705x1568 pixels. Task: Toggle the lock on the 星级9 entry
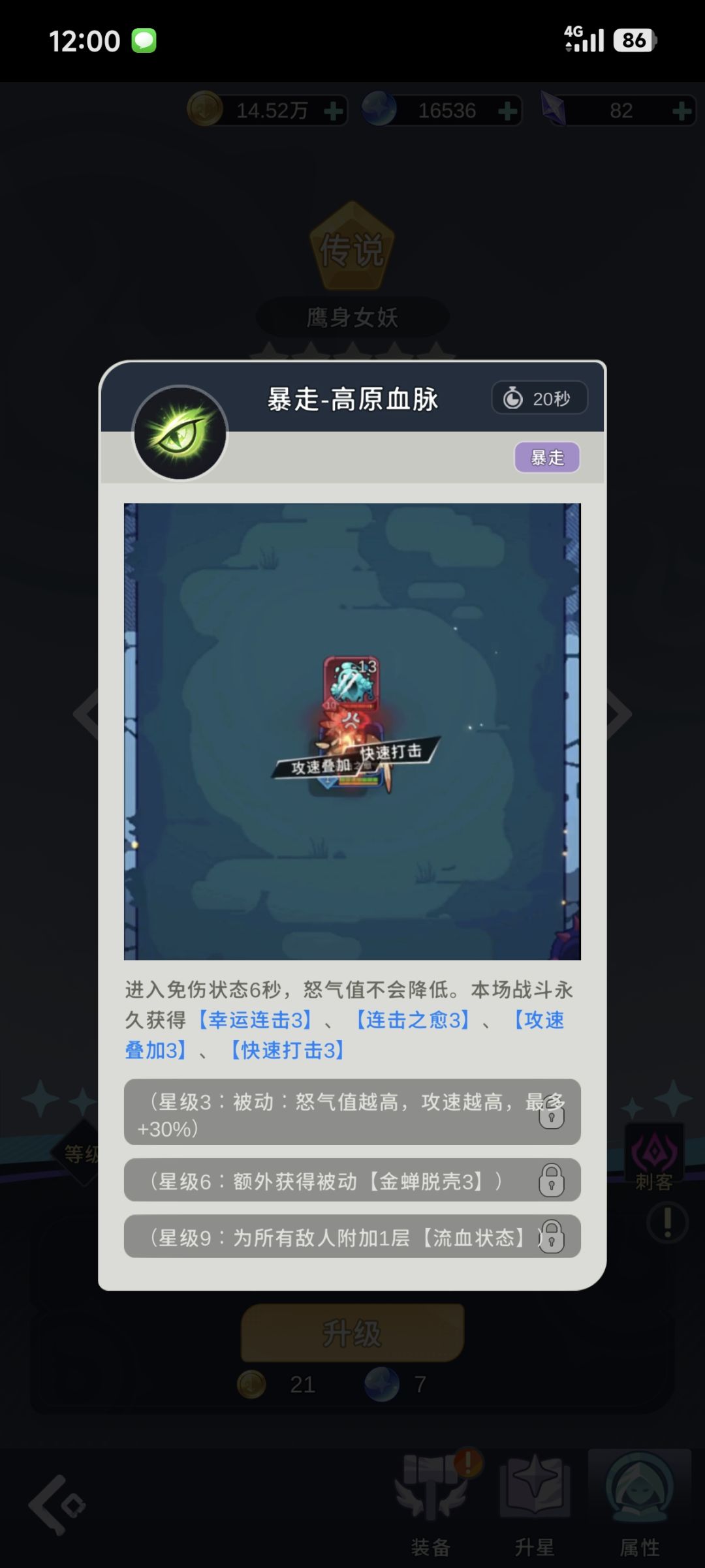click(x=552, y=1236)
